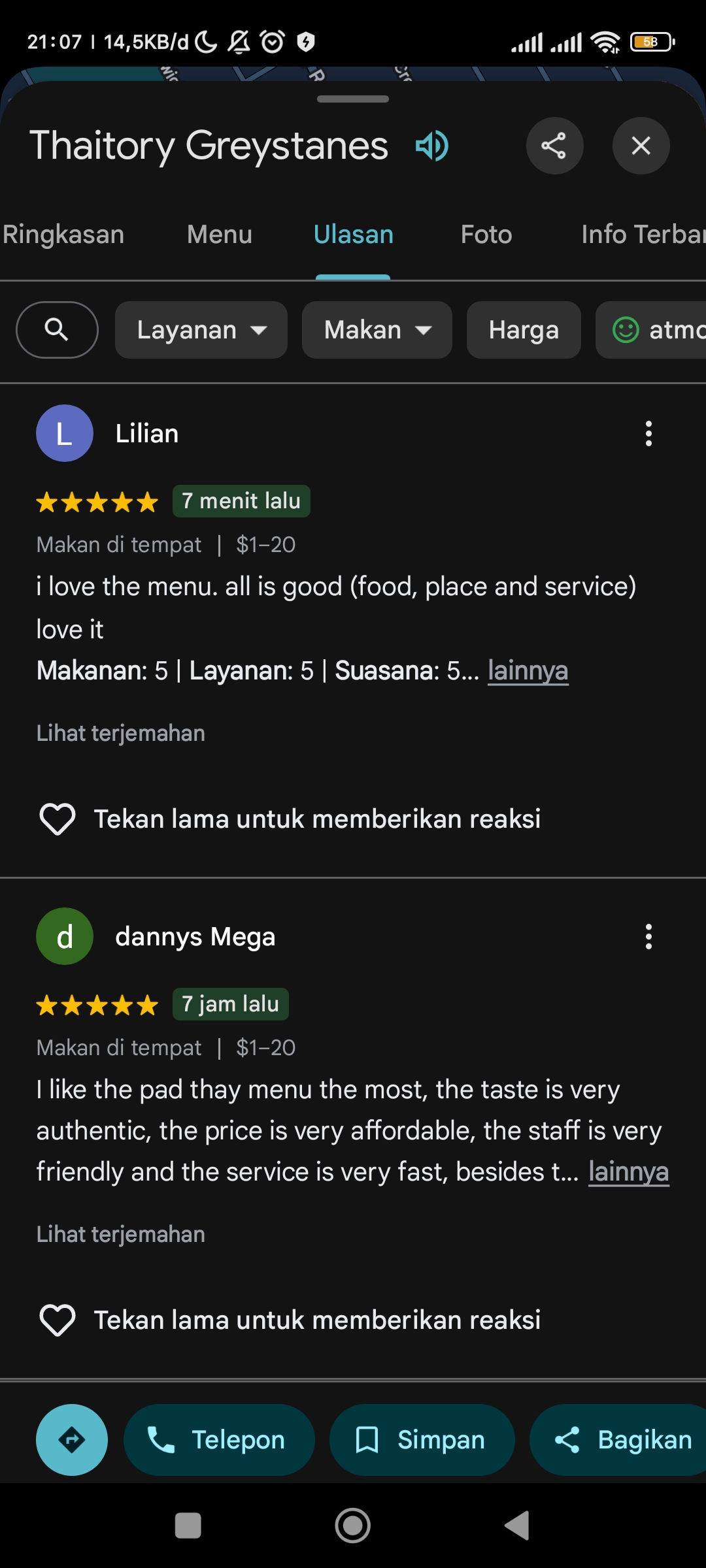Expand dannys Mega's review with lainnya

628,1172
